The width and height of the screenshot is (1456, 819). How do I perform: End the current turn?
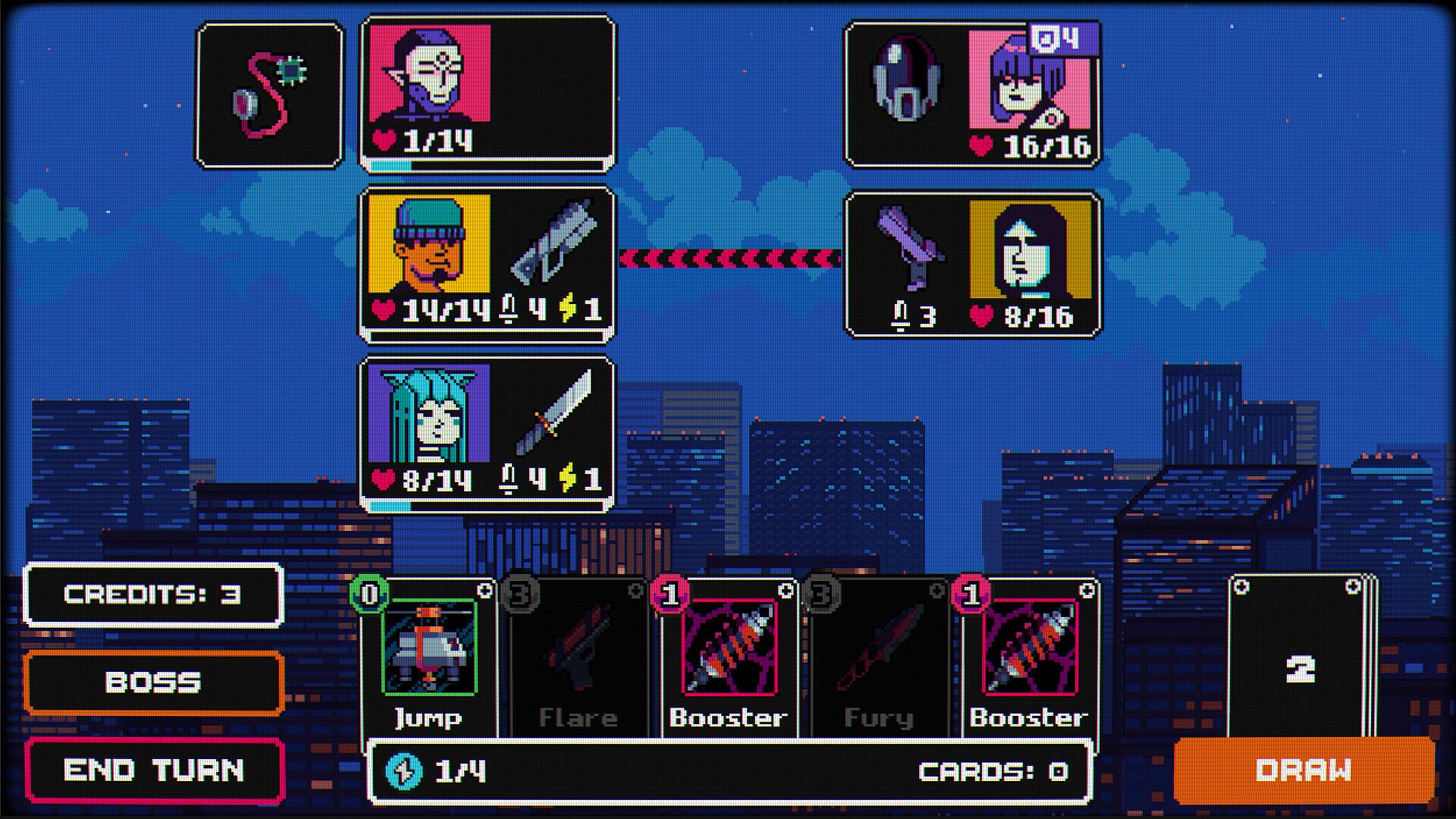tap(154, 770)
